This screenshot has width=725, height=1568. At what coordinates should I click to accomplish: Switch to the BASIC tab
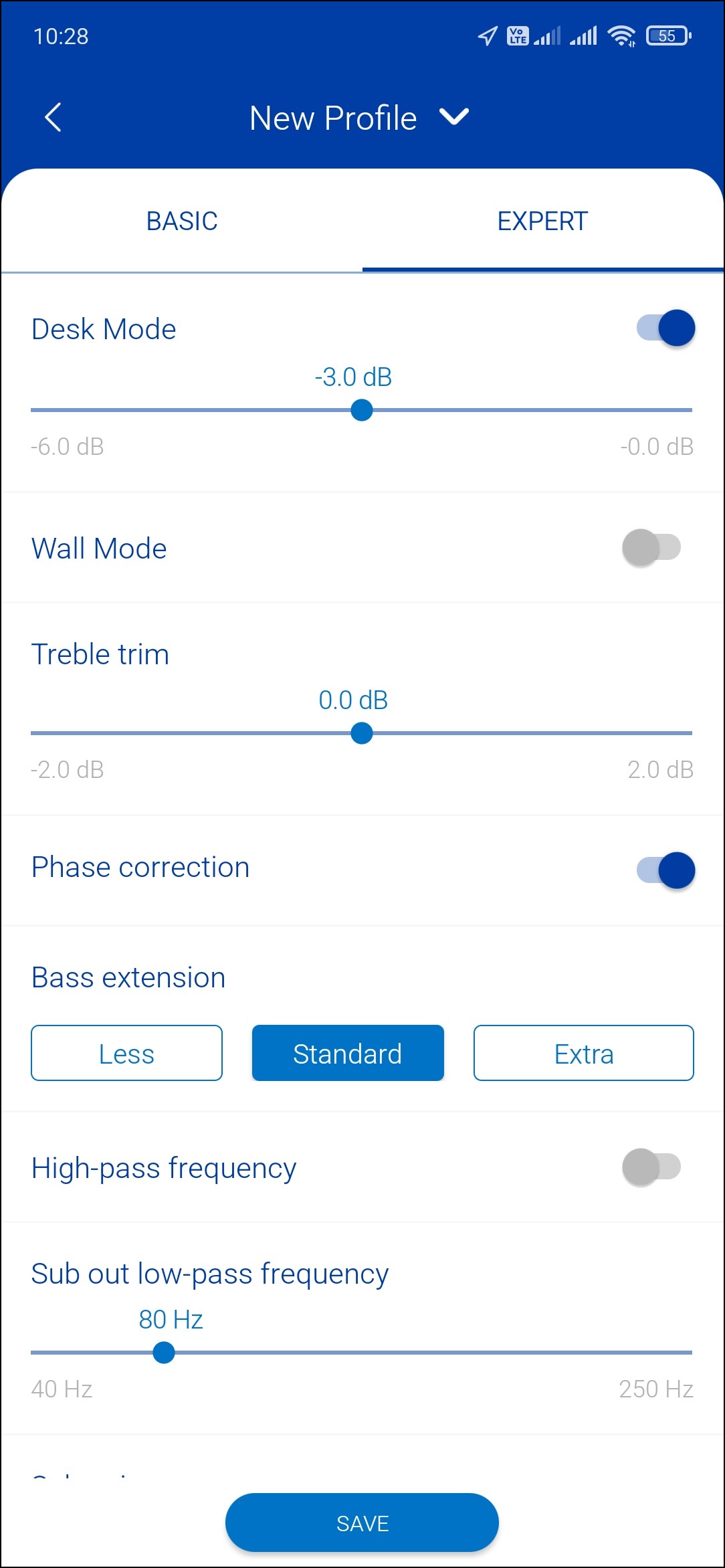click(x=182, y=221)
